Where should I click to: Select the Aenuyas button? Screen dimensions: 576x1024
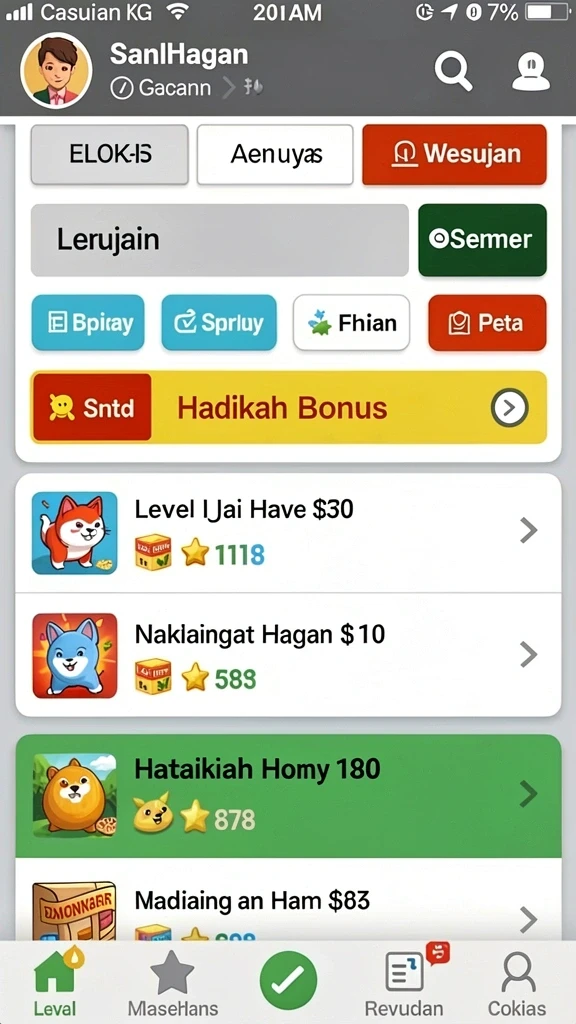click(275, 154)
